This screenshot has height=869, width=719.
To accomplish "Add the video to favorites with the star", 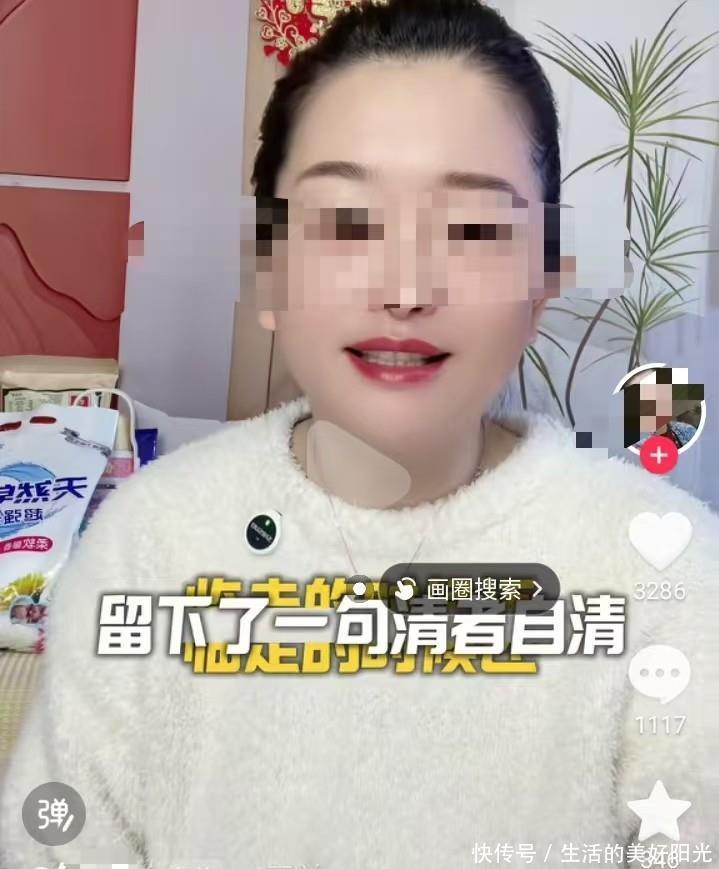I will (659, 811).
